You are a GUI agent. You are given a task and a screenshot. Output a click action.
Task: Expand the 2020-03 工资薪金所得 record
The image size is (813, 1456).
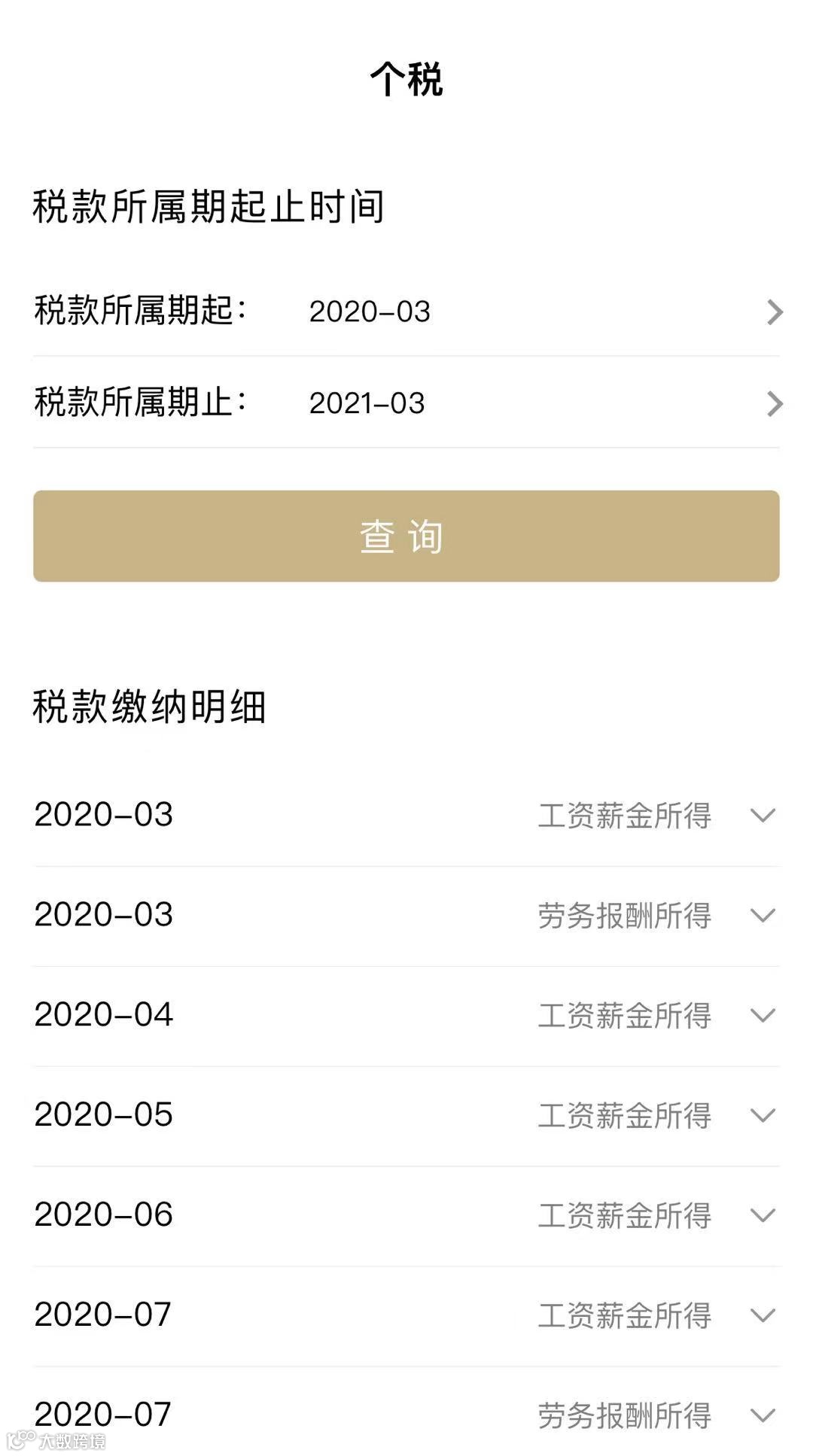763,815
